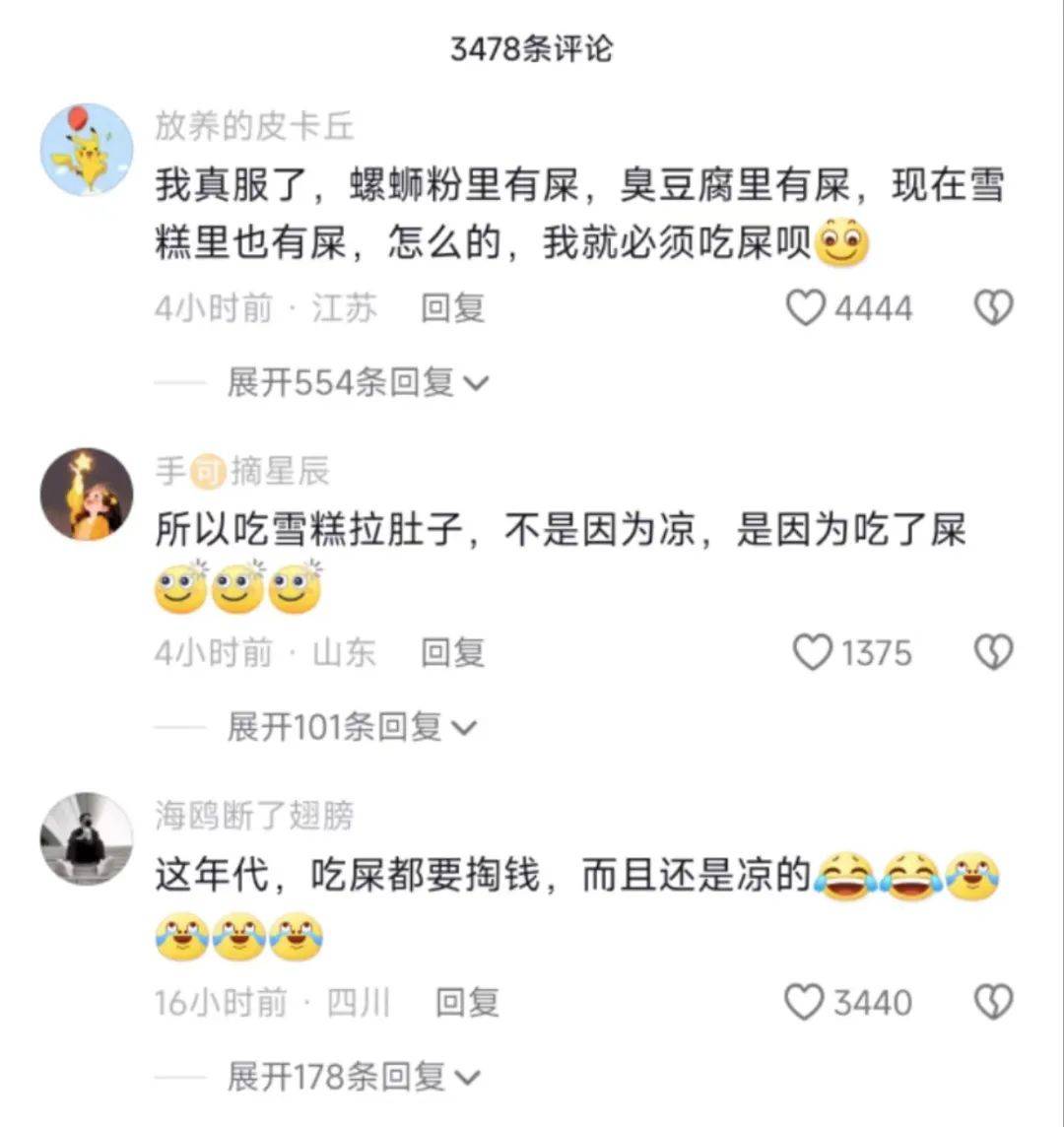Reply to the comment from 四川
This screenshot has height=1127, width=1064.
(467, 1003)
